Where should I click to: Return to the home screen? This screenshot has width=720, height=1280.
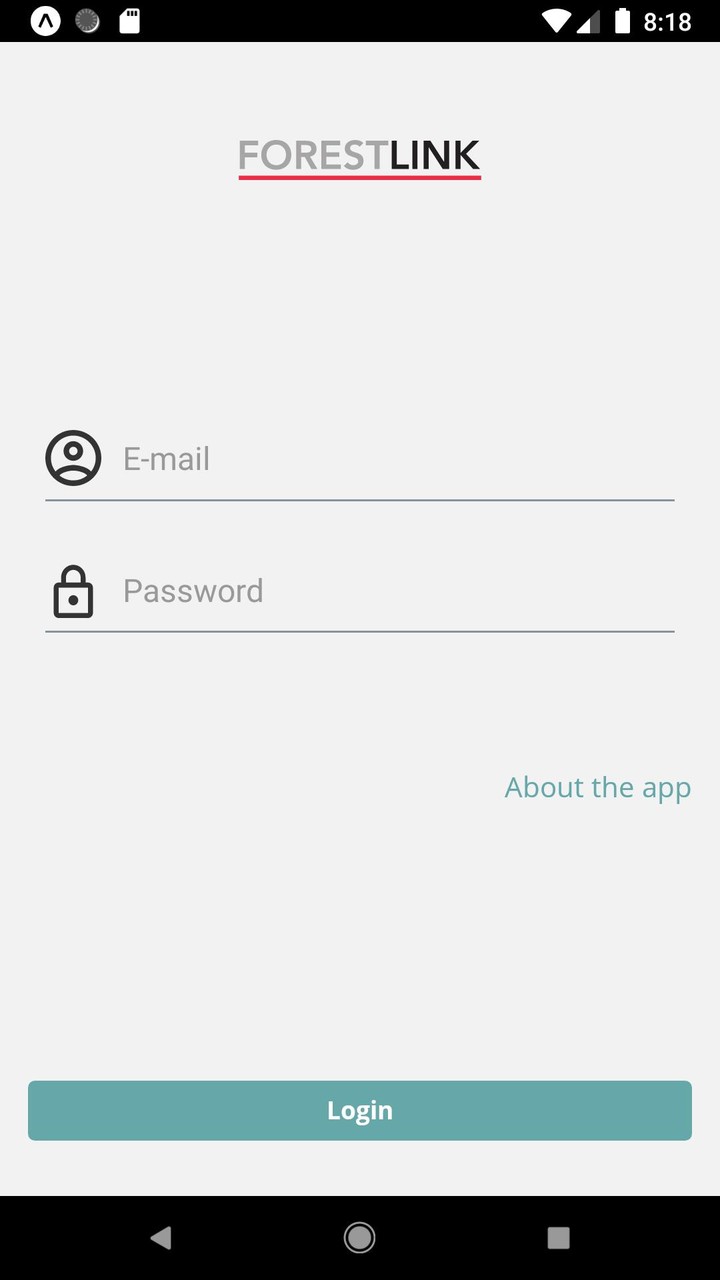(360, 1238)
